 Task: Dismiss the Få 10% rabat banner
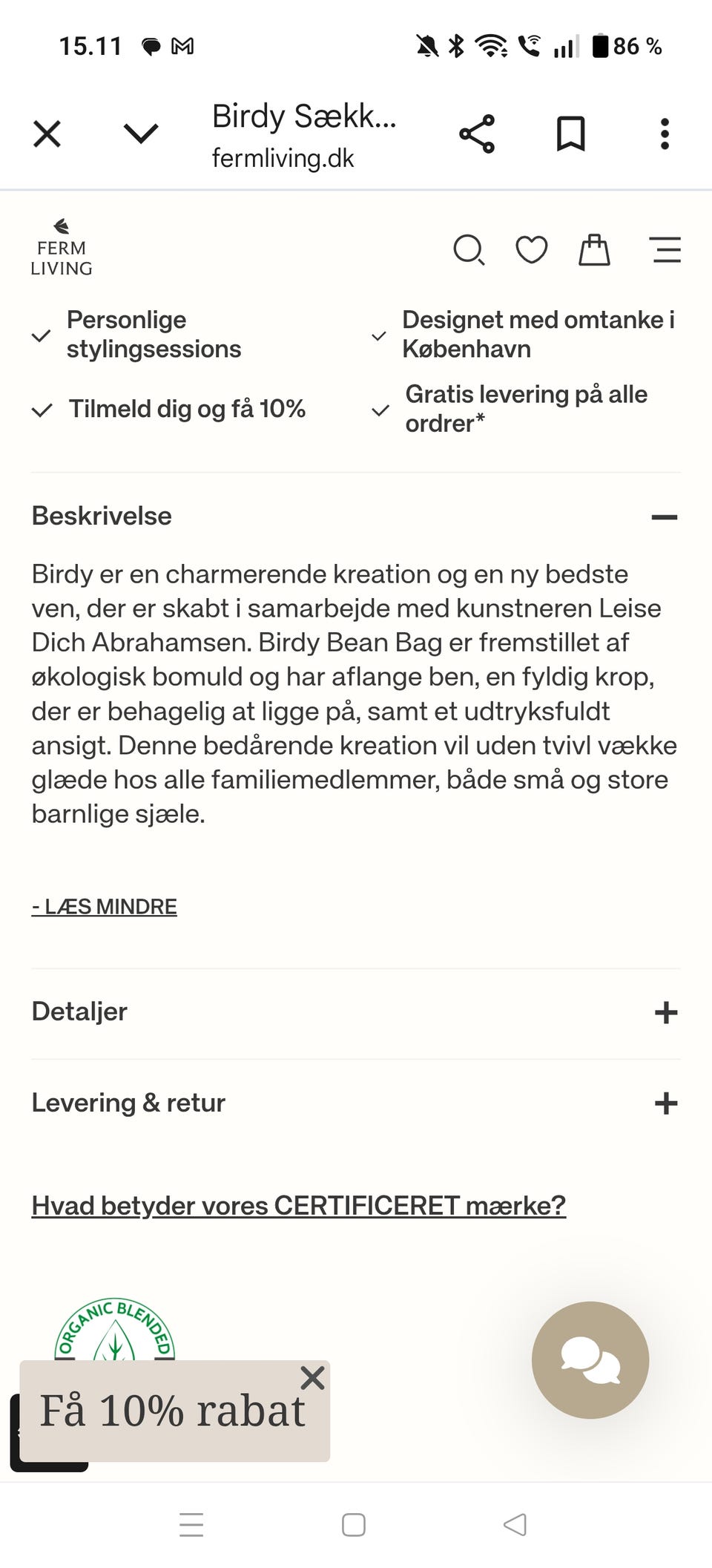tap(311, 1377)
